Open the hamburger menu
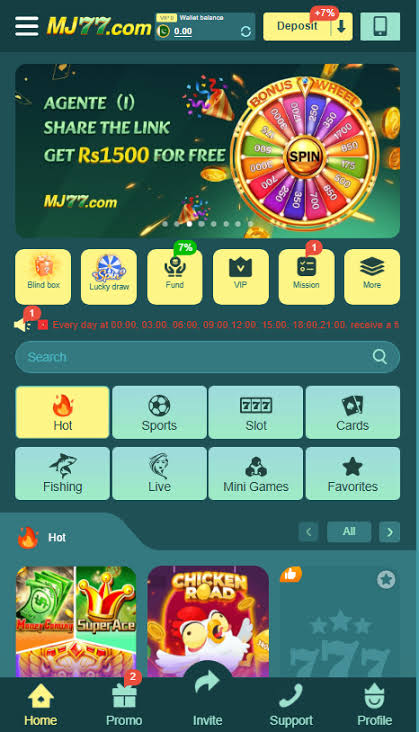The image size is (419, 732). click(x=27, y=26)
